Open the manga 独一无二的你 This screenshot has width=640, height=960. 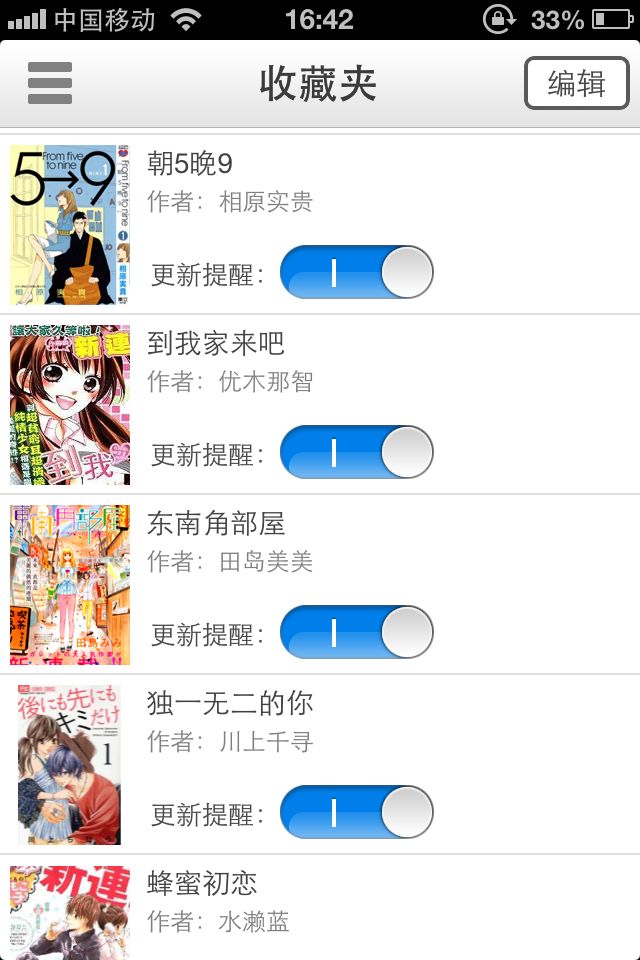tap(230, 703)
